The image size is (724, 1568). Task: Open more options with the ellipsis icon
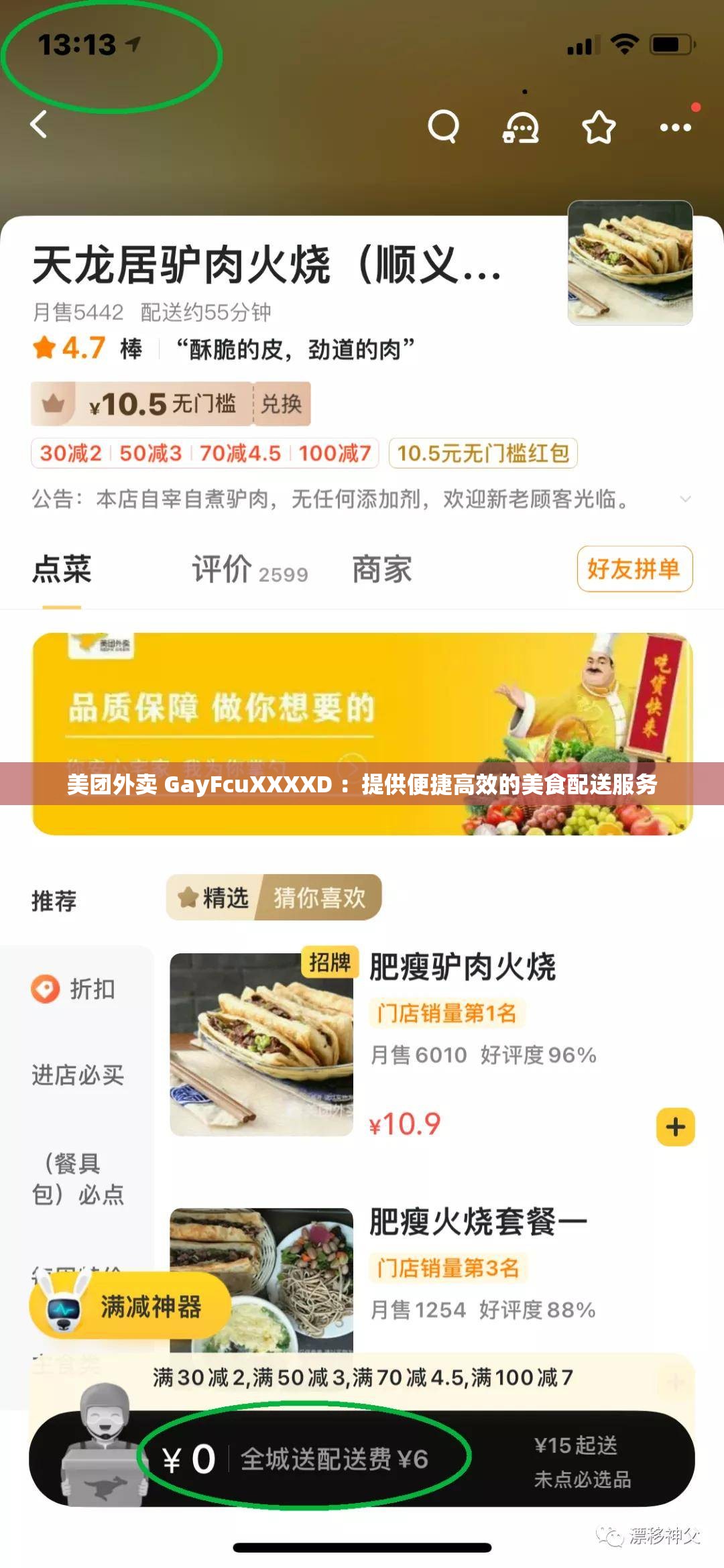pos(674,127)
